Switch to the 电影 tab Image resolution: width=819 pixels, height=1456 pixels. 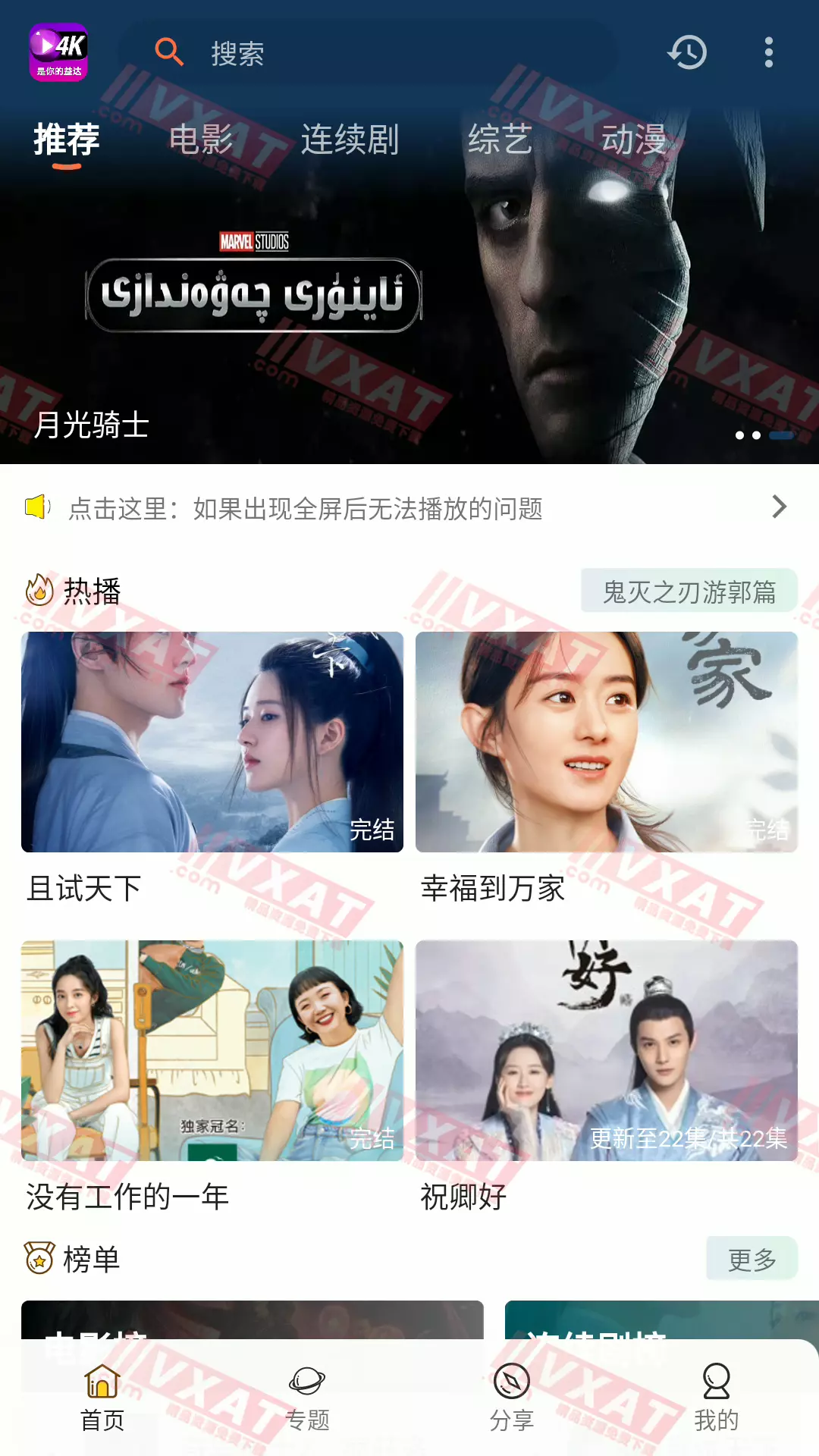[201, 140]
